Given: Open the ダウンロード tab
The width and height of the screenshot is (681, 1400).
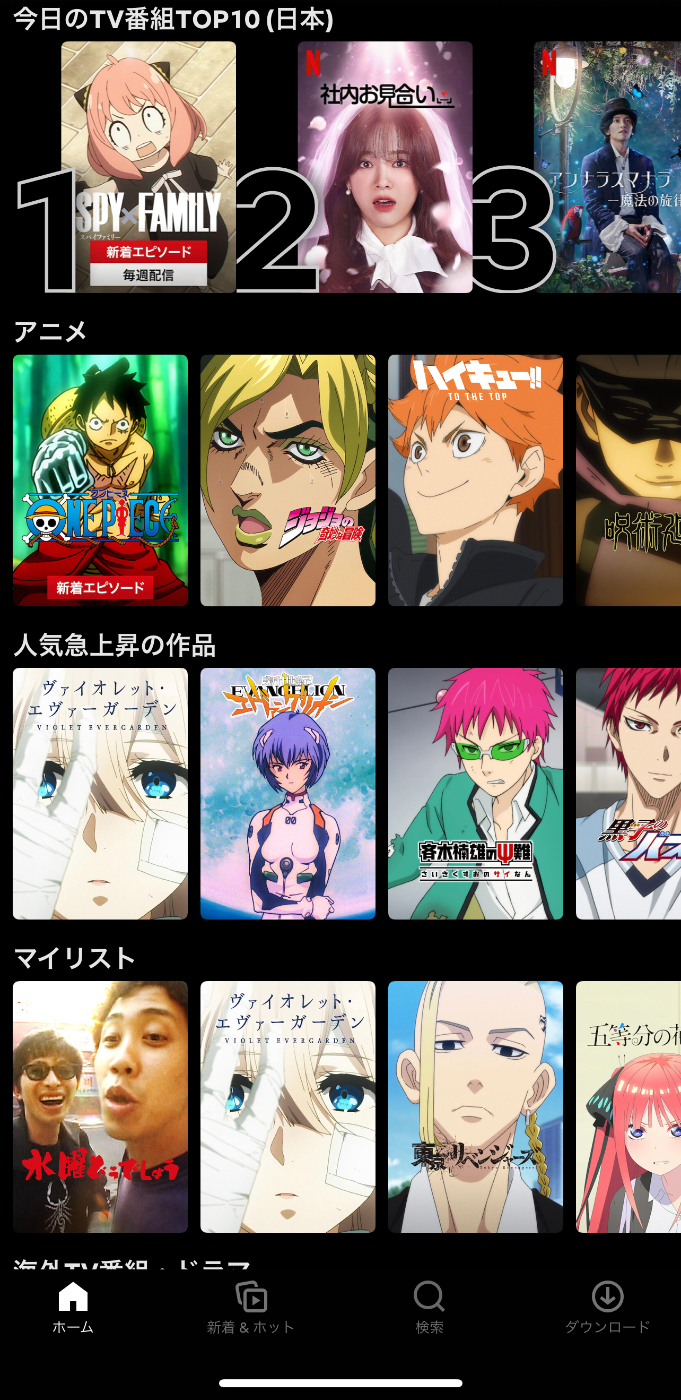Looking at the screenshot, I should (x=607, y=1308).
